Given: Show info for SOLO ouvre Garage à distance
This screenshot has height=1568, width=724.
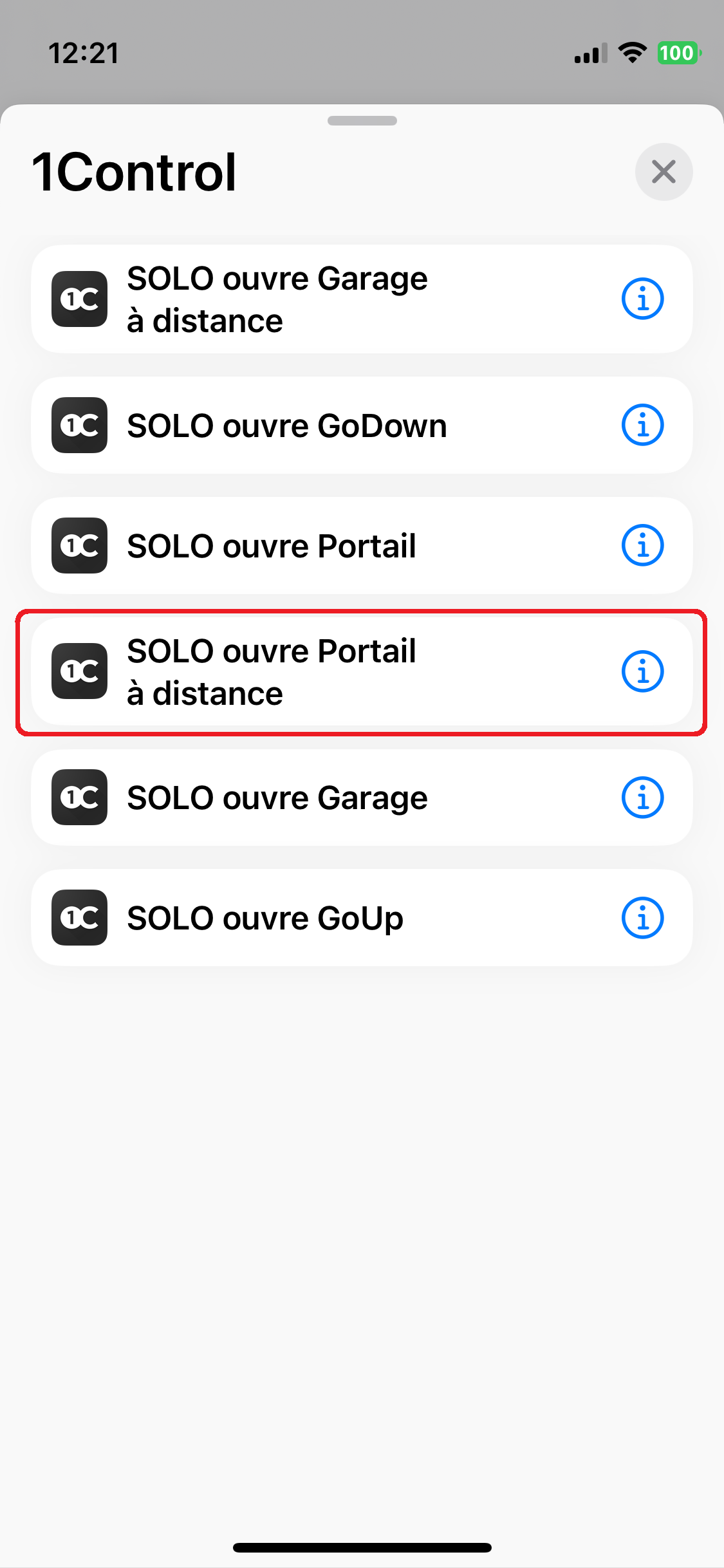Looking at the screenshot, I should [x=642, y=299].
